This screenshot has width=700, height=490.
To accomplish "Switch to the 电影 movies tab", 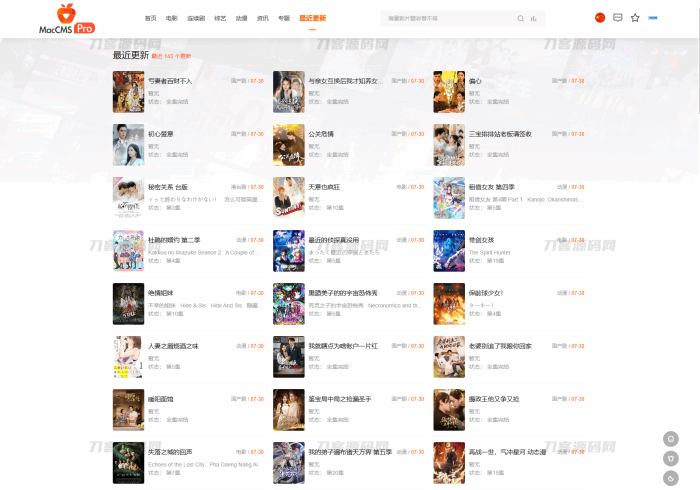I will [172, 18].
